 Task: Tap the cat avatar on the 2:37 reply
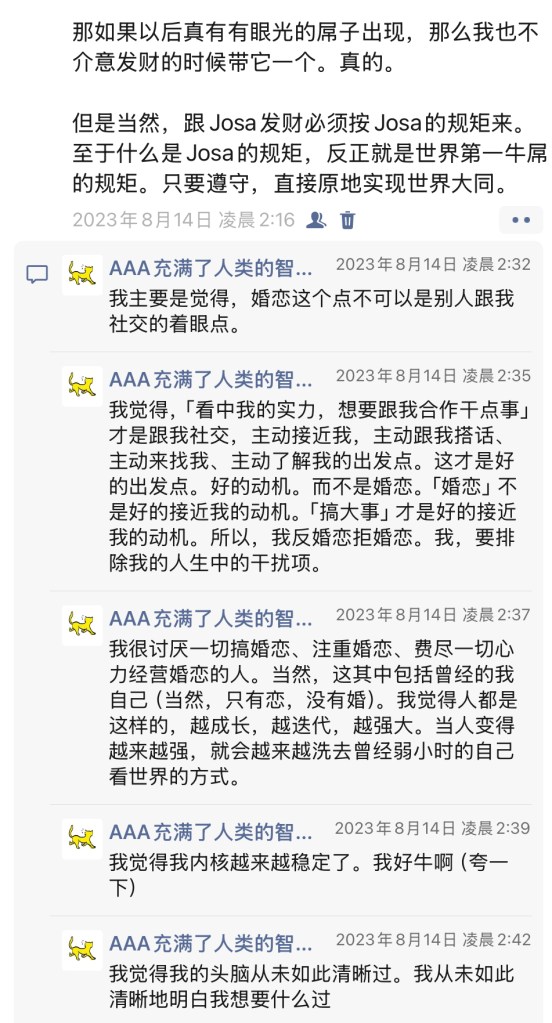82,624
